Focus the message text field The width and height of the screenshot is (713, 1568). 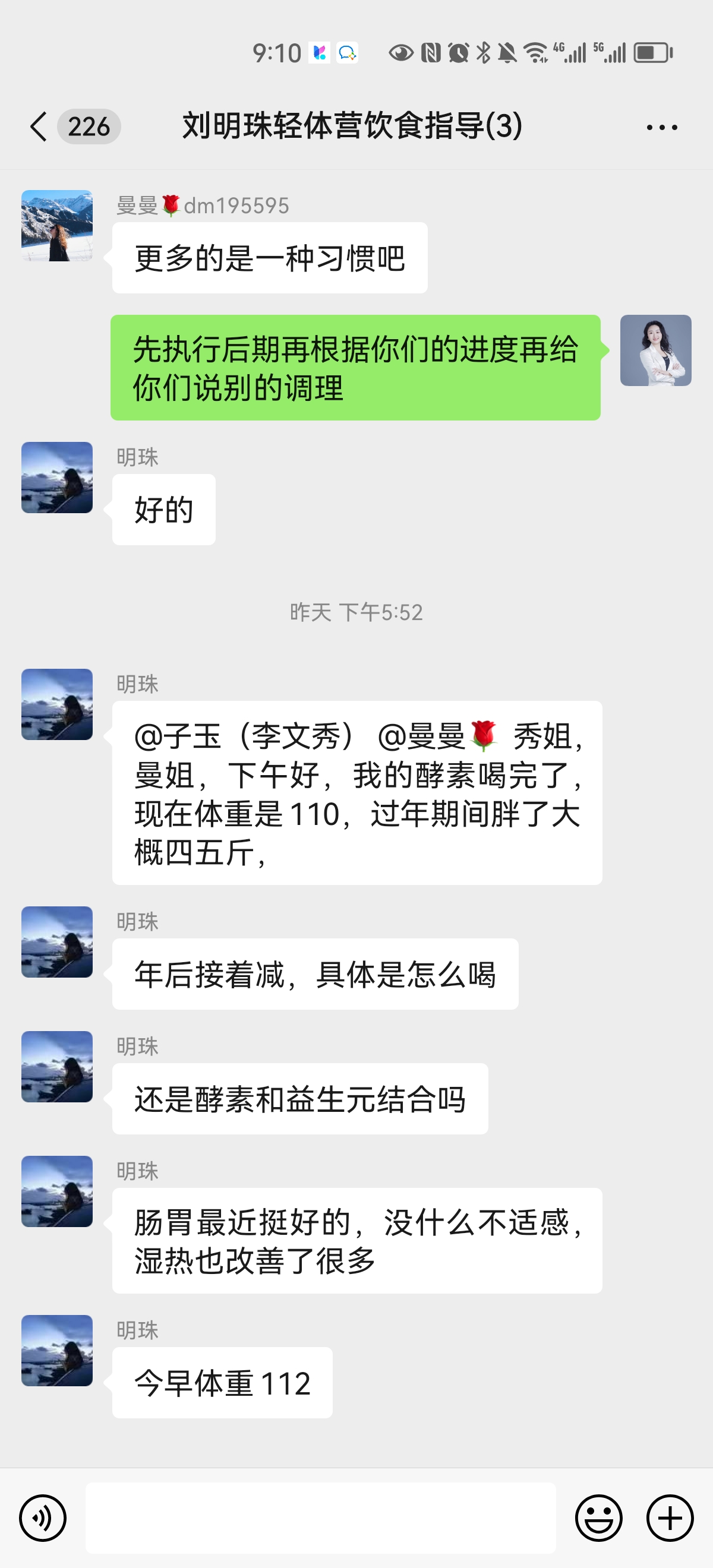[x=320, y=1518]
